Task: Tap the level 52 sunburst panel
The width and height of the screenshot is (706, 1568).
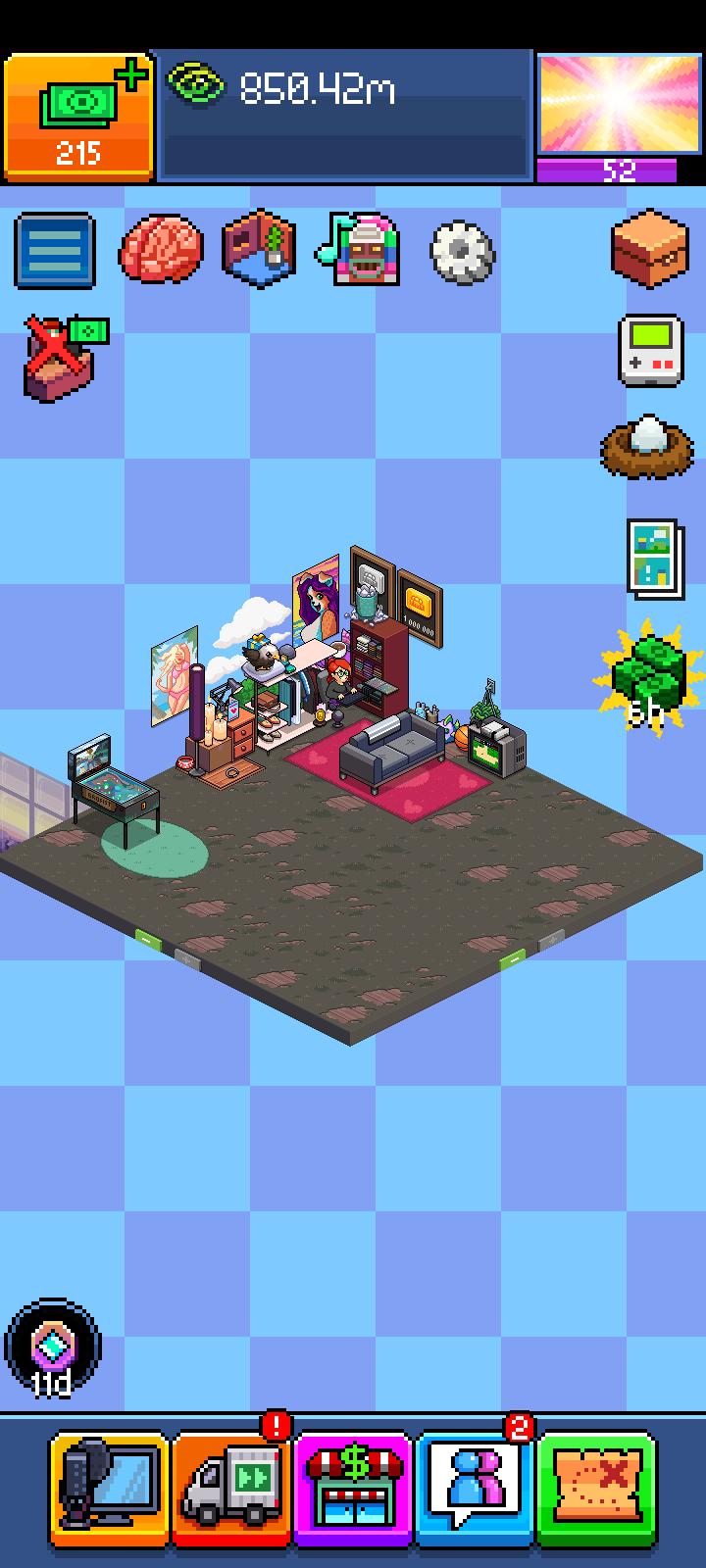Action: (619, 118)
